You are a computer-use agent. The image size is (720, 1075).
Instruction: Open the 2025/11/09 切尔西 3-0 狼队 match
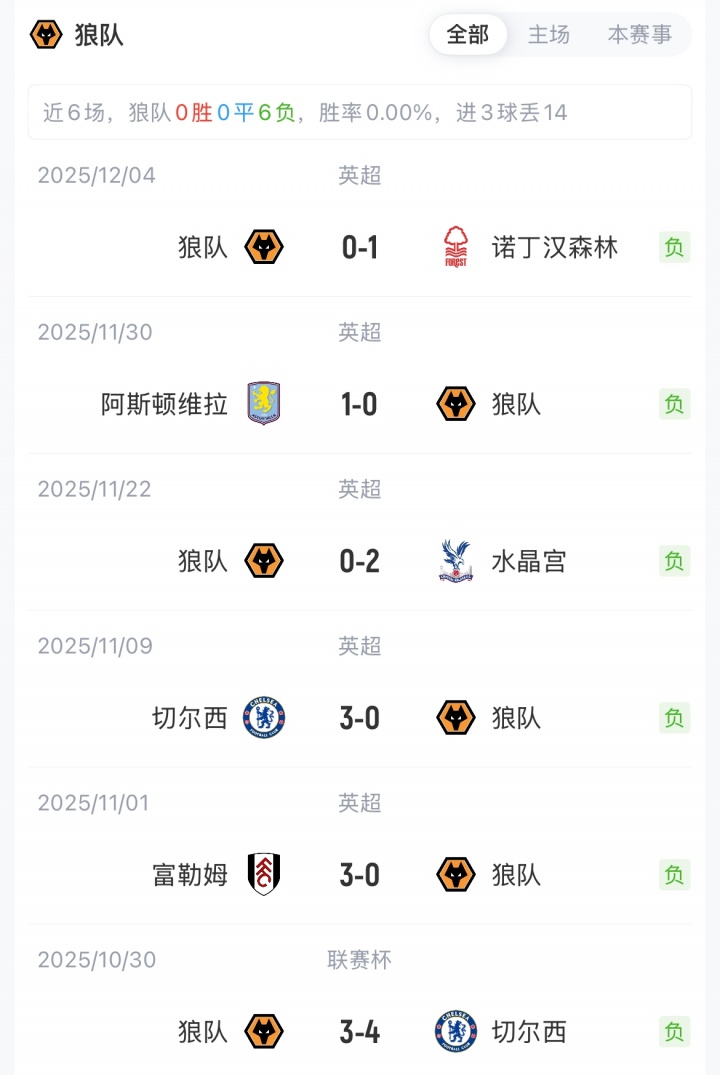(360, 718)
